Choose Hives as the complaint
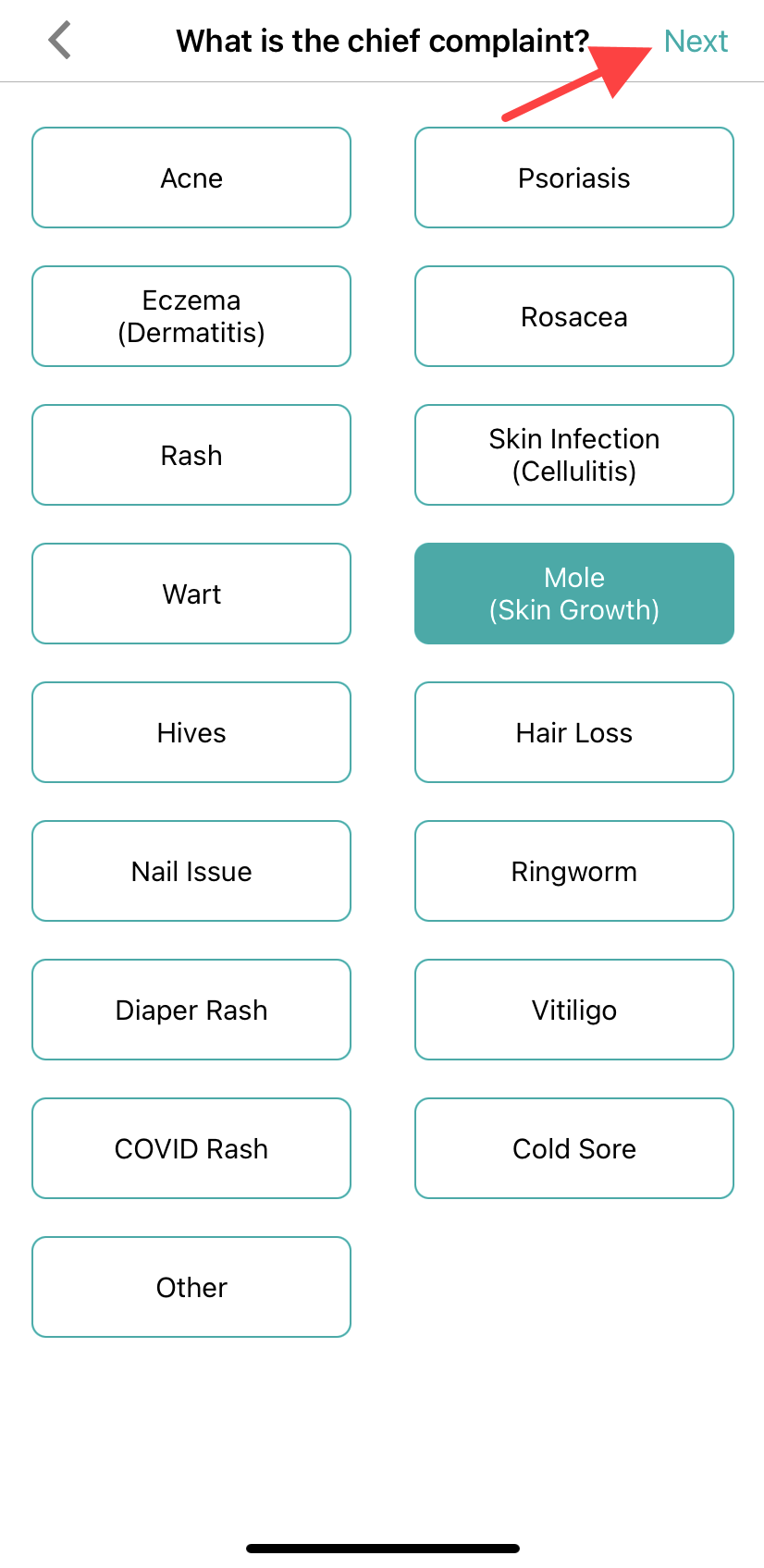This screenshot has height=1568, width=764. 191,732
